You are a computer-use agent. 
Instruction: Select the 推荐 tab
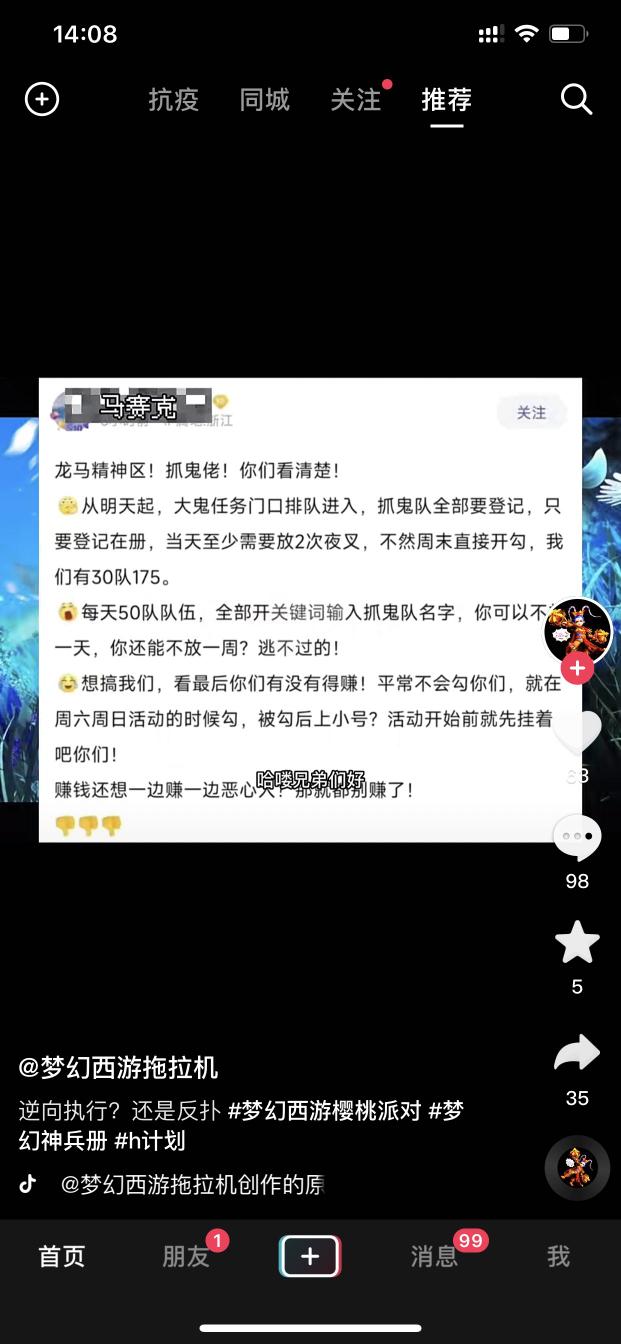tap(446, 100)
